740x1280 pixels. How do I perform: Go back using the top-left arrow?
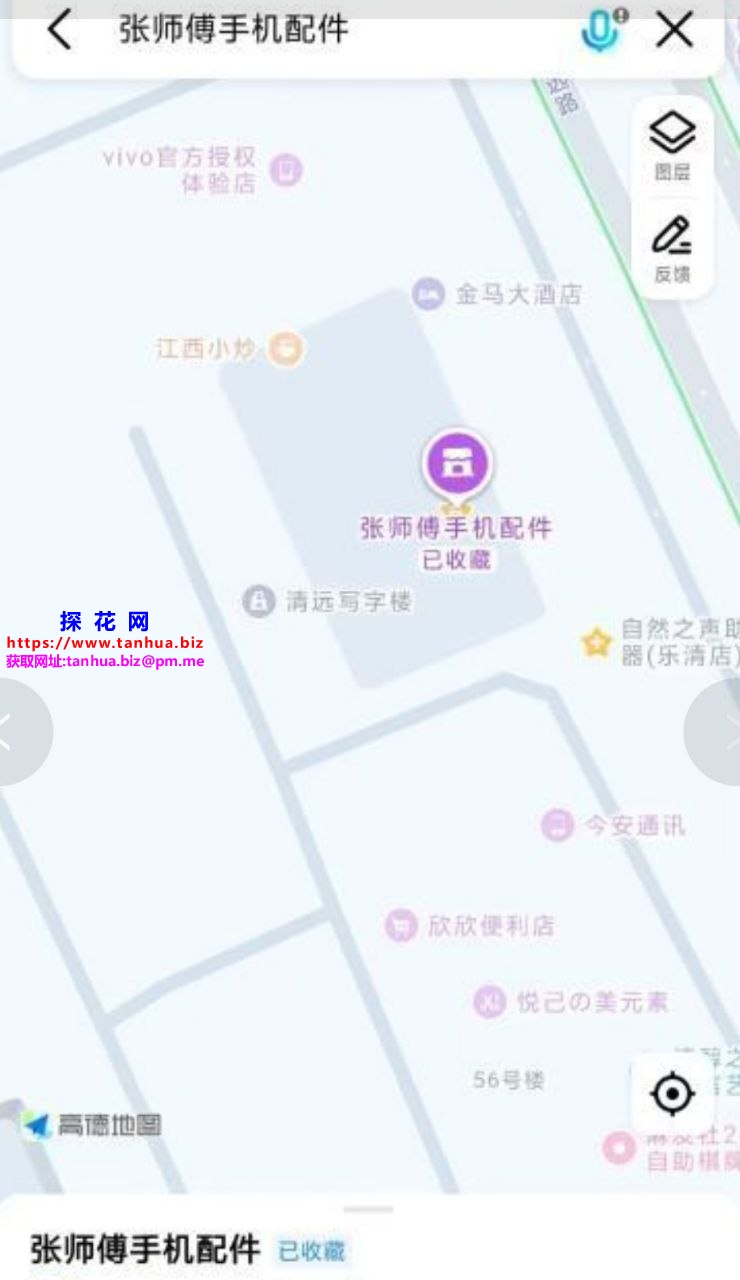(x=60, y=30)
